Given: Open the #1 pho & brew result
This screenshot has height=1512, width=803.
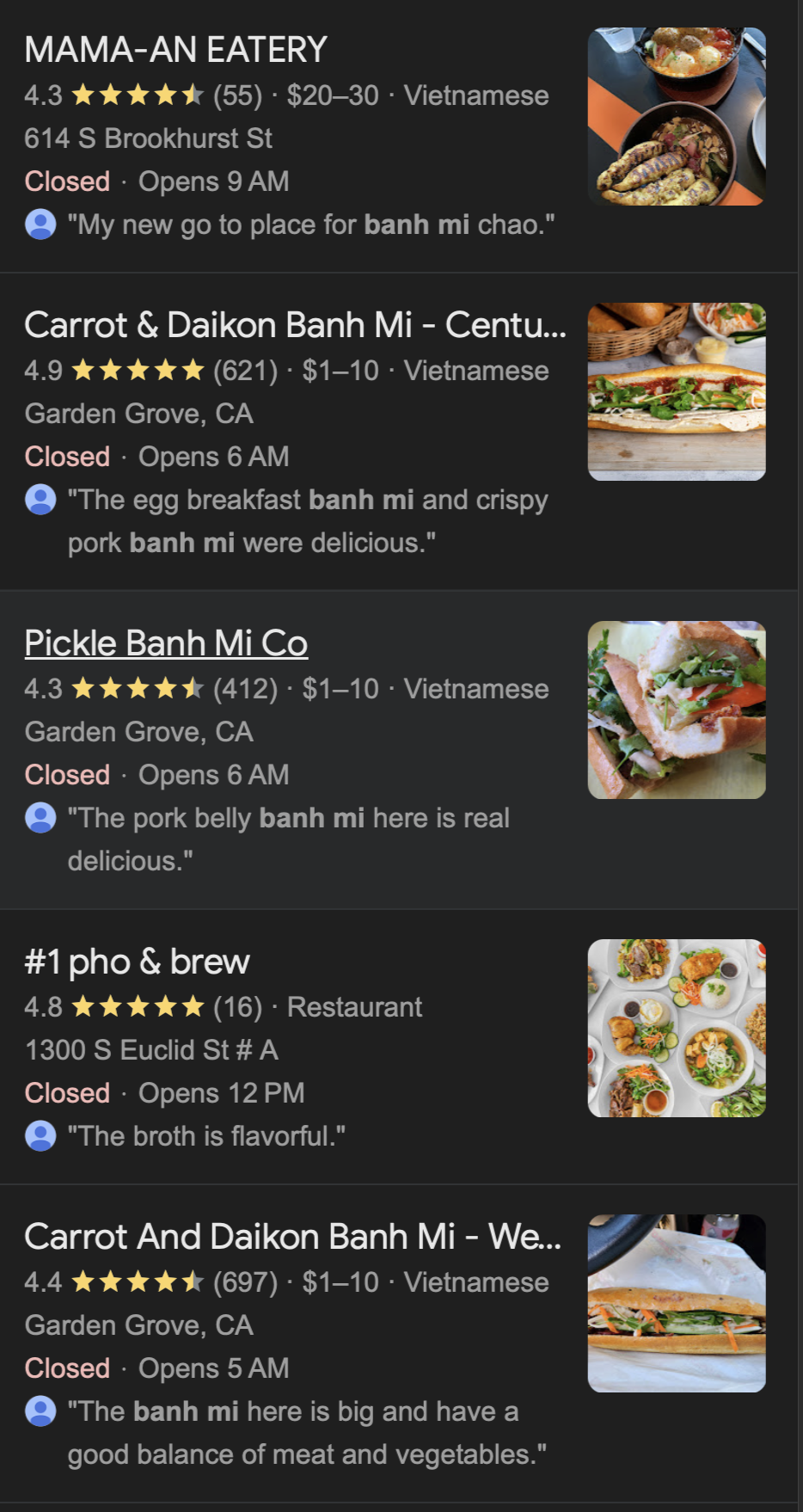Looking at the screenshot, I should 138,962.
